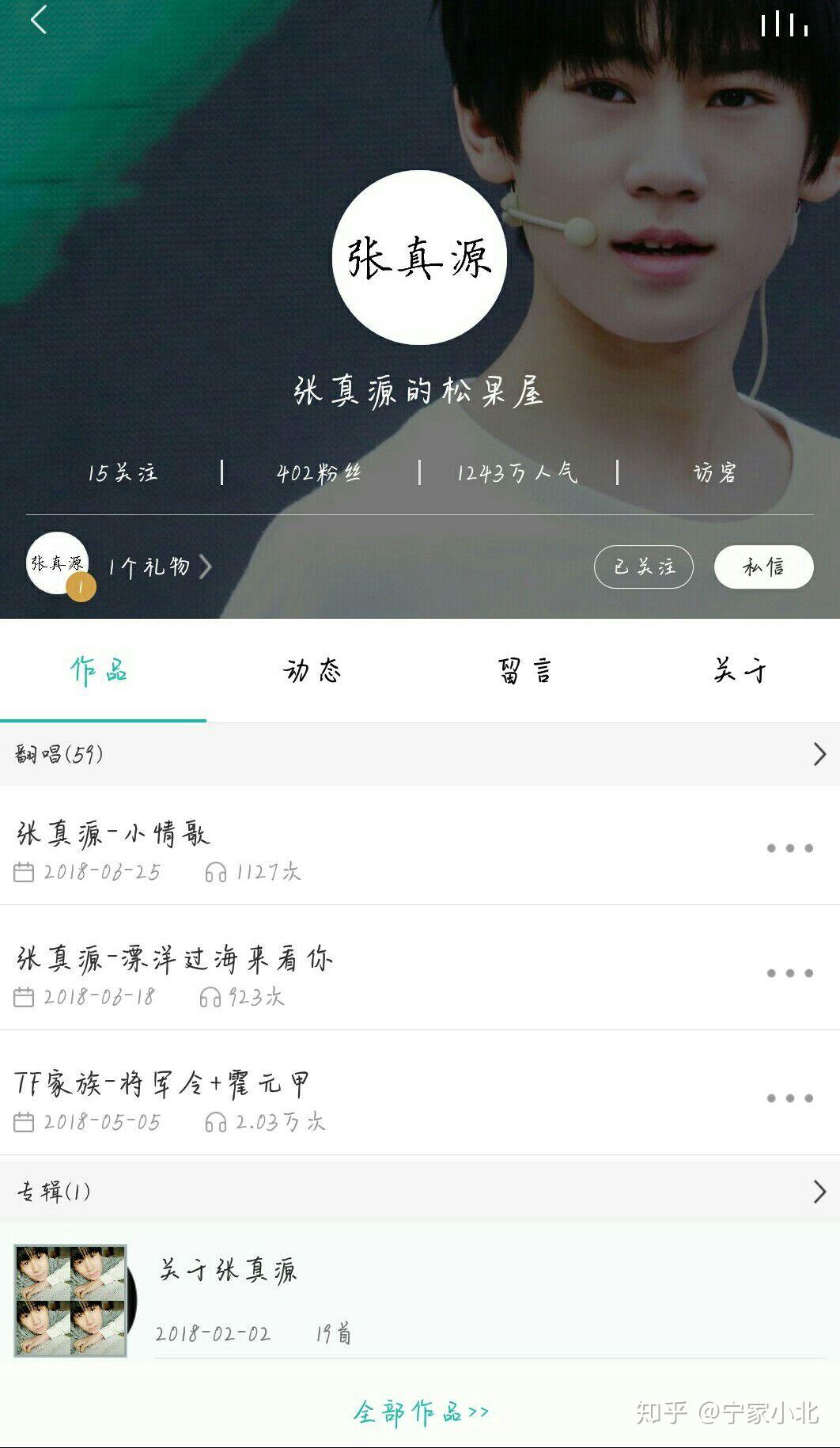Screen dimensions: 840x1448
Task: Switch to the 动态 tab
Action: [312, 671]
